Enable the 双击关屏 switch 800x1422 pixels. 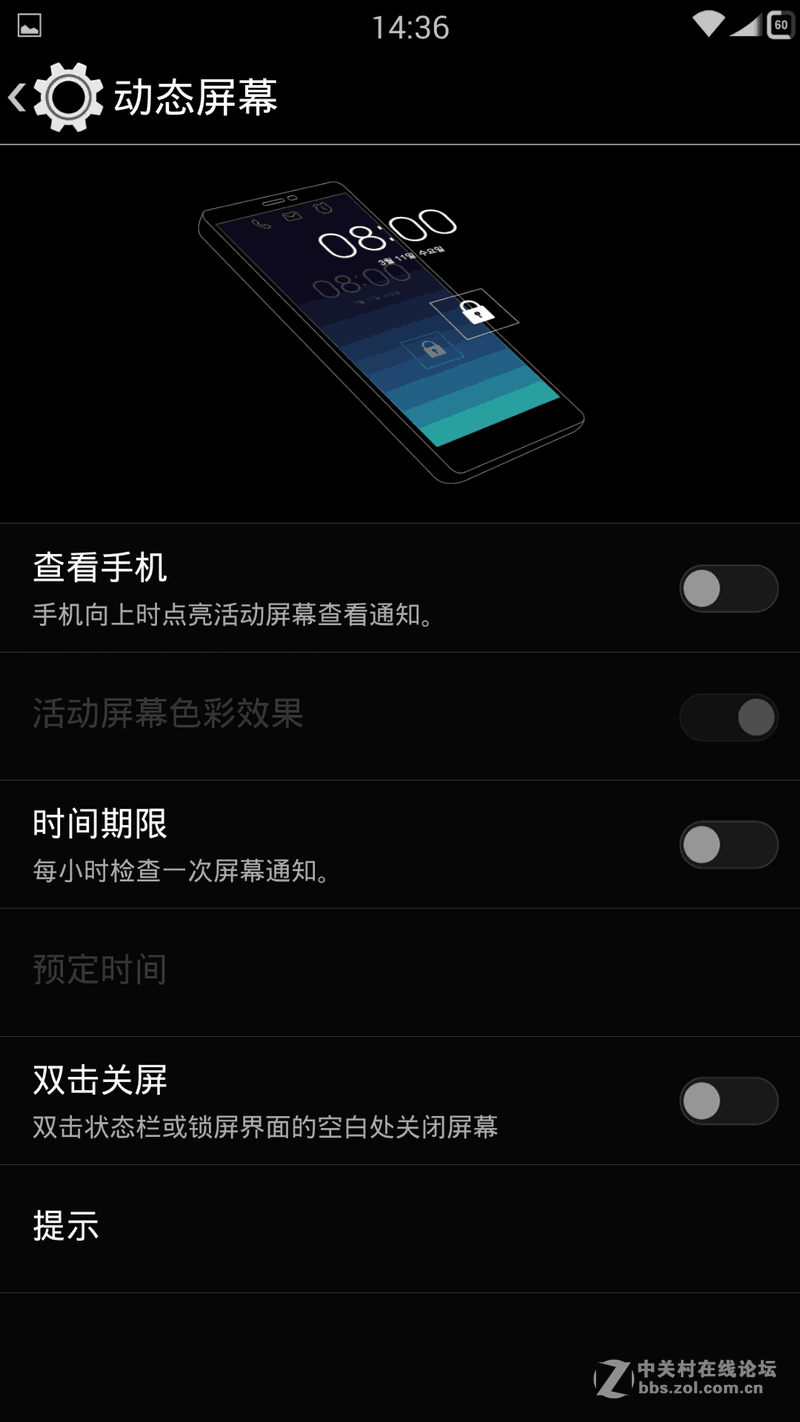(x=728, y=1100)
